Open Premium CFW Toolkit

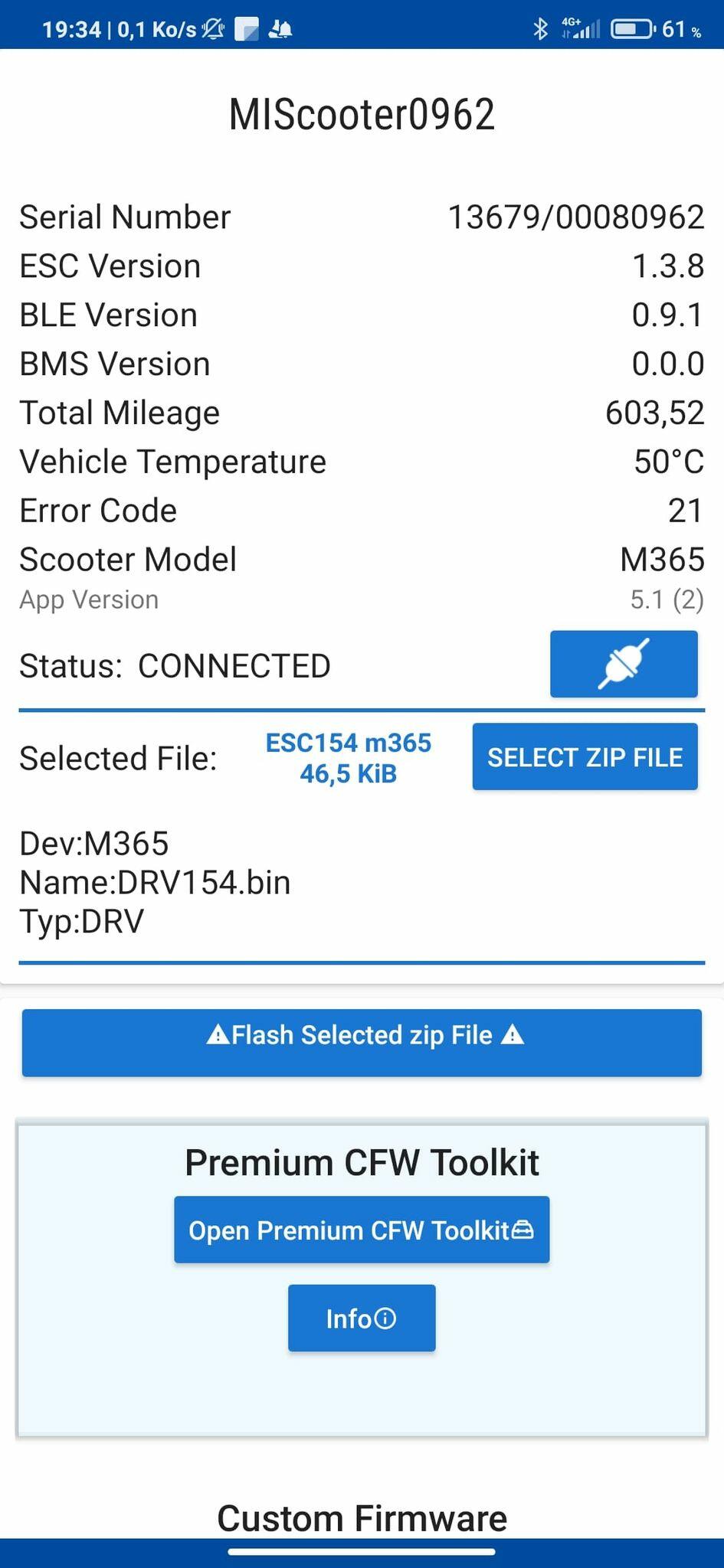tap(362, 1230)
